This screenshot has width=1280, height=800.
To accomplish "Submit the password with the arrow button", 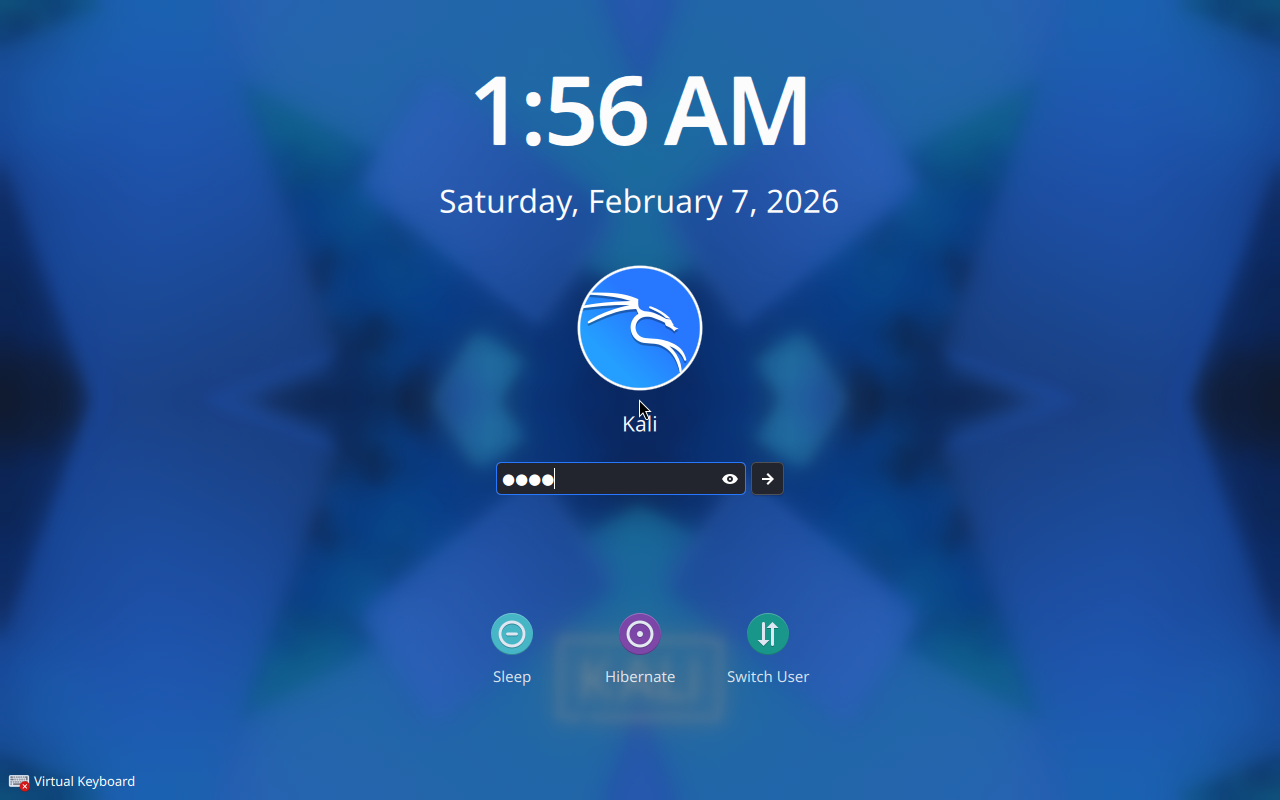I will click(767, 479).
